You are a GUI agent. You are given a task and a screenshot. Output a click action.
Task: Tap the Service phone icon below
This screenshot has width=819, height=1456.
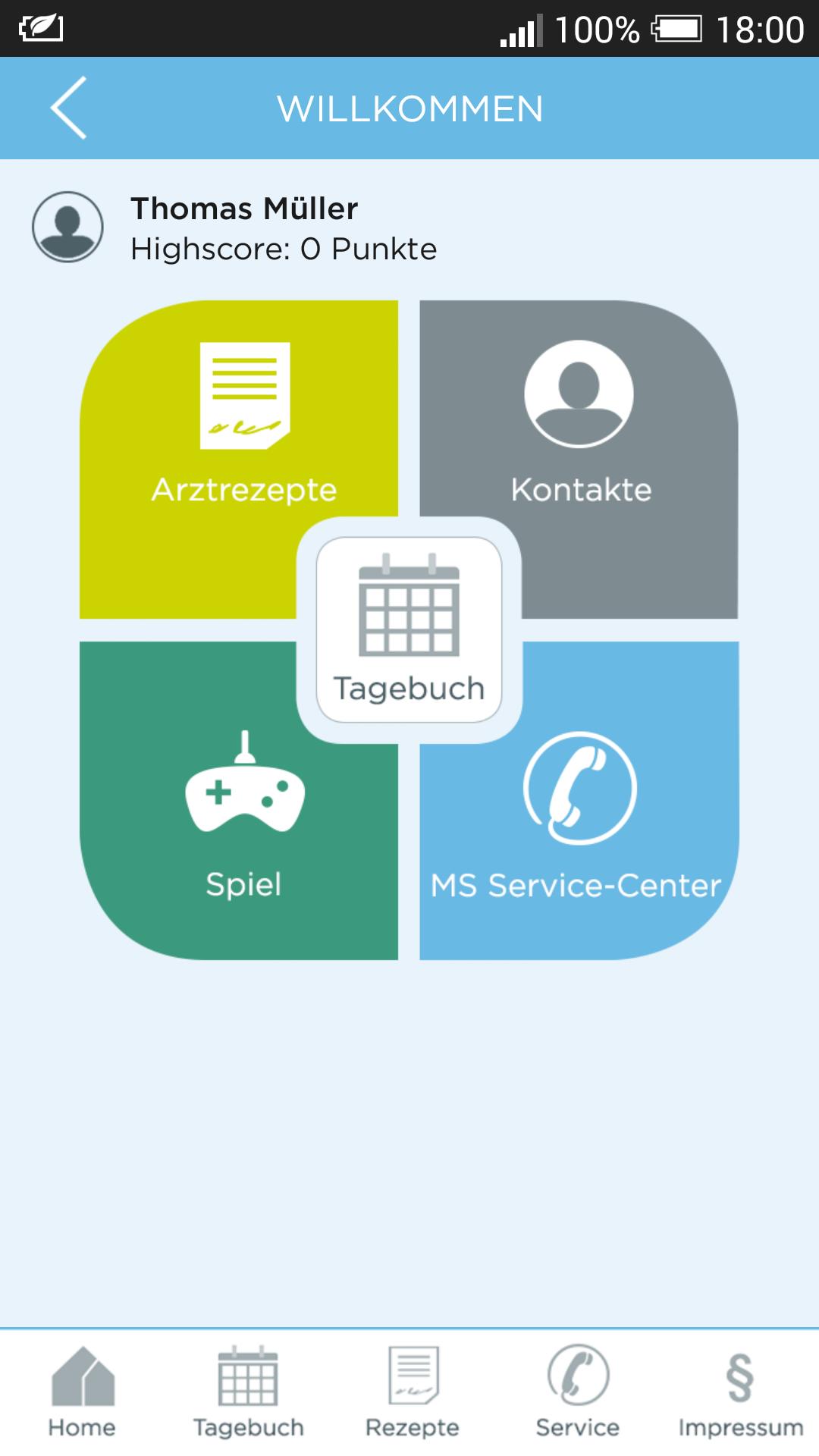tap(579, 1388)
